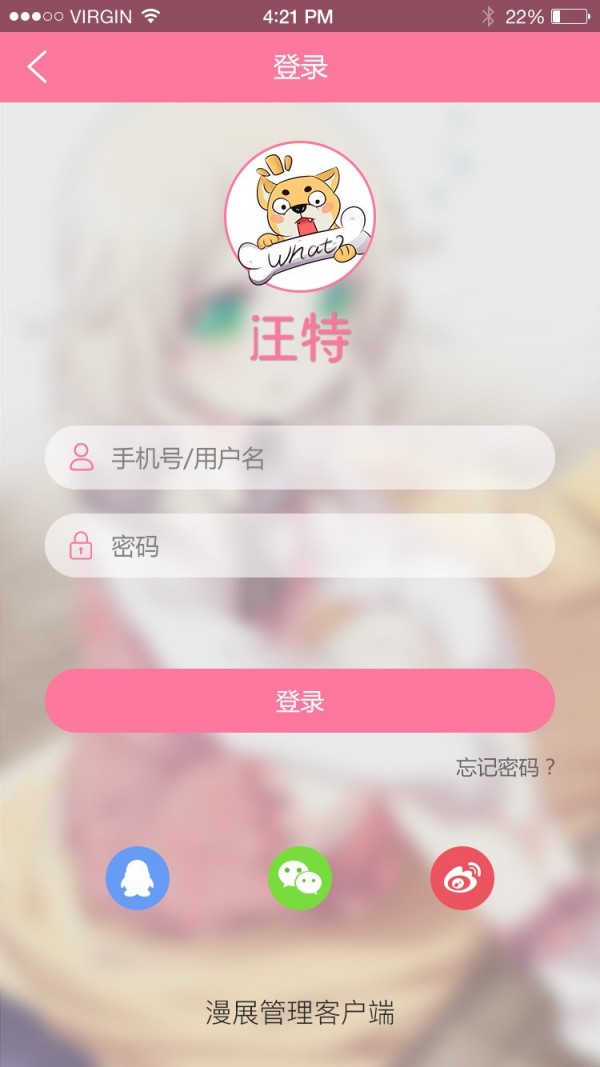Screen dimensions: 600x1067
Task: Sign in with the QQ penguin icon
Action: (138, 878)
